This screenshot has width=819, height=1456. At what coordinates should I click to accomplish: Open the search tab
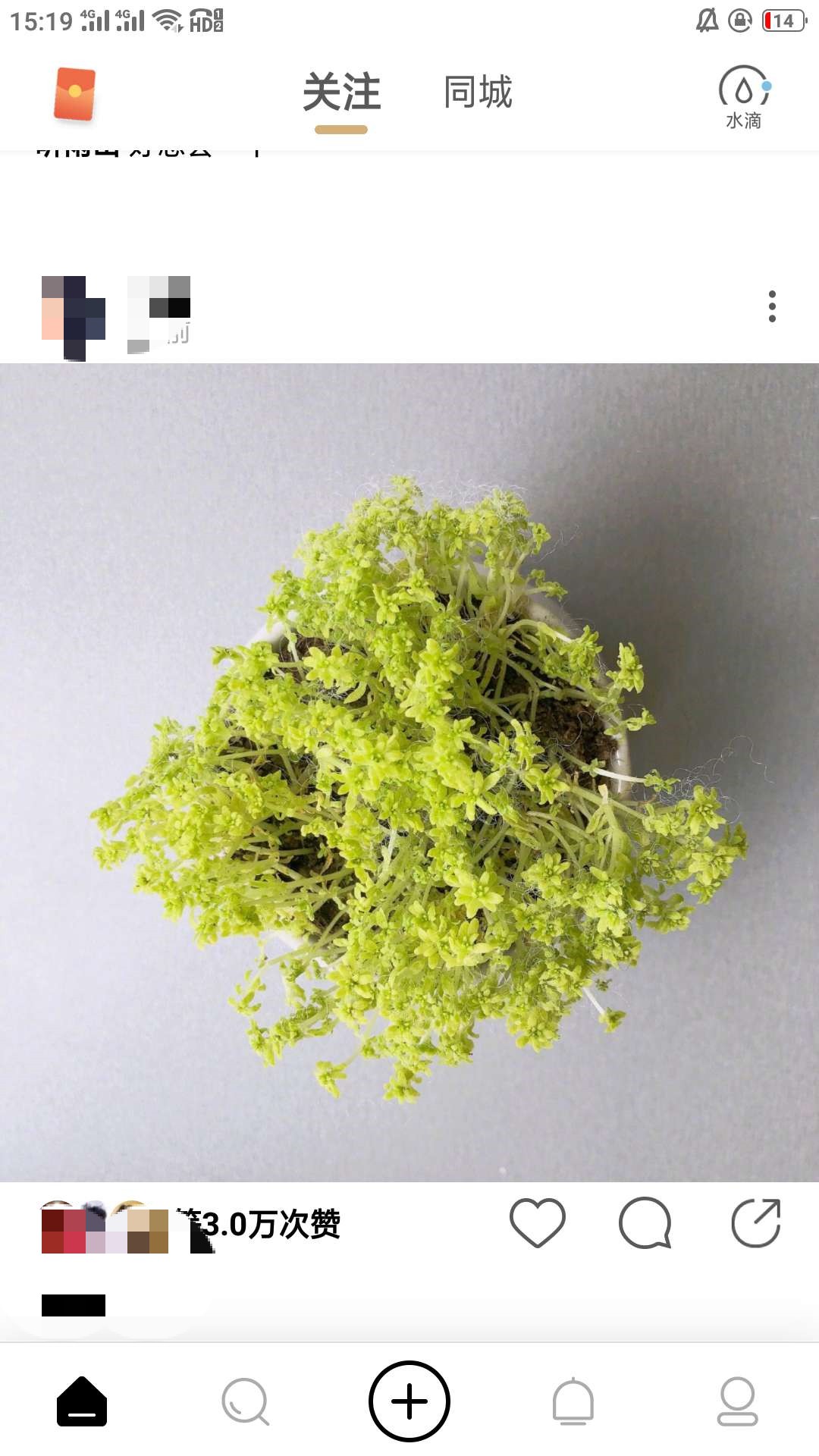click(x=246, y=1401)
